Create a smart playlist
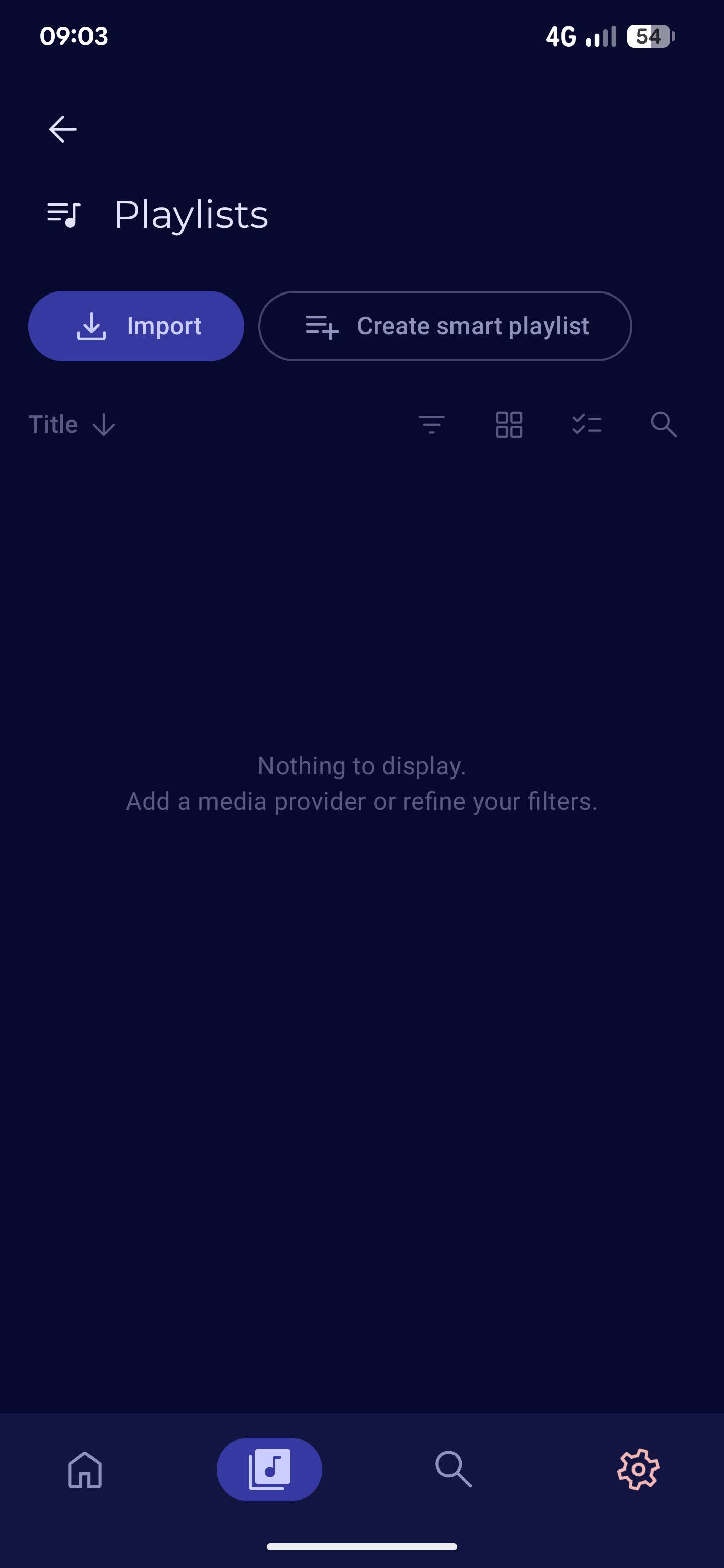 point(445,326)
